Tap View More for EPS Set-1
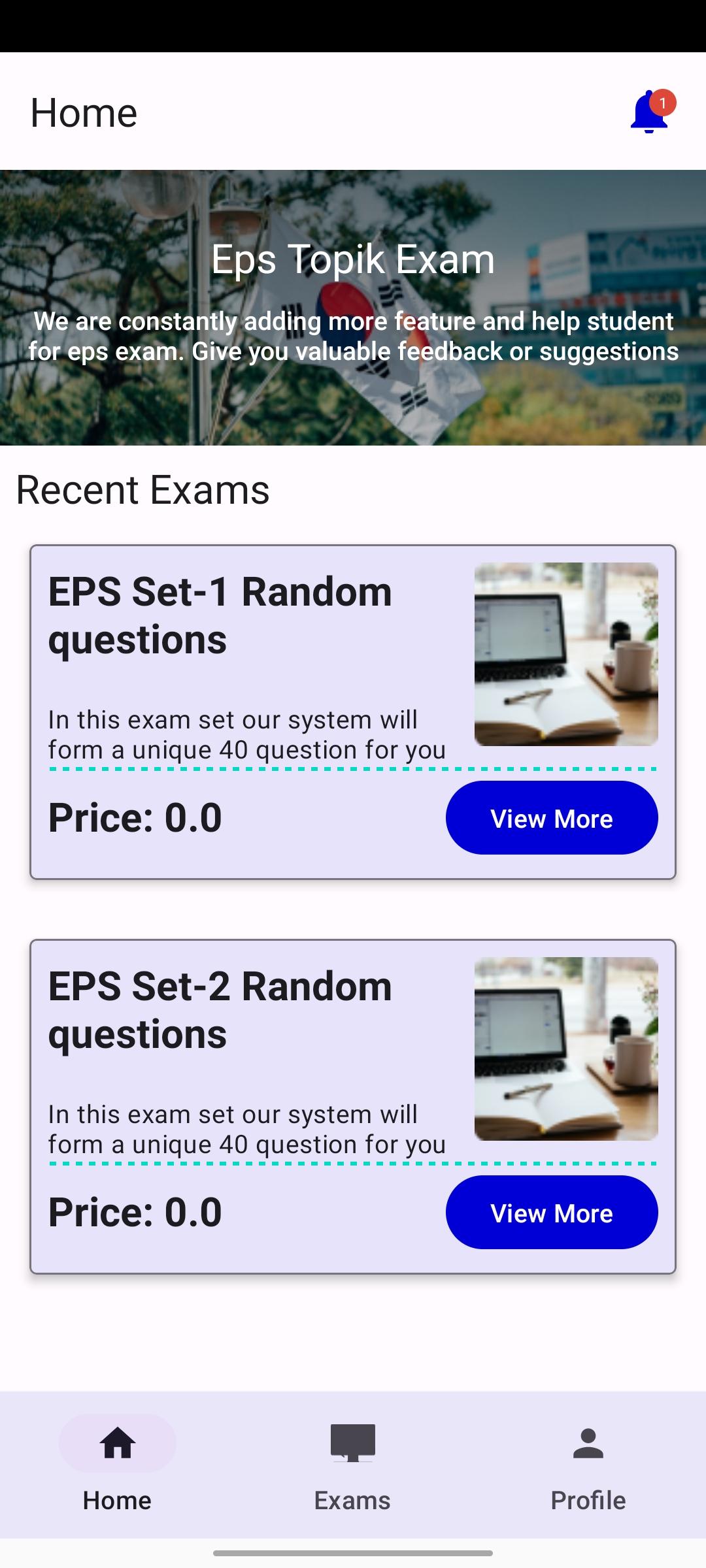 click(x=551, y=818)
